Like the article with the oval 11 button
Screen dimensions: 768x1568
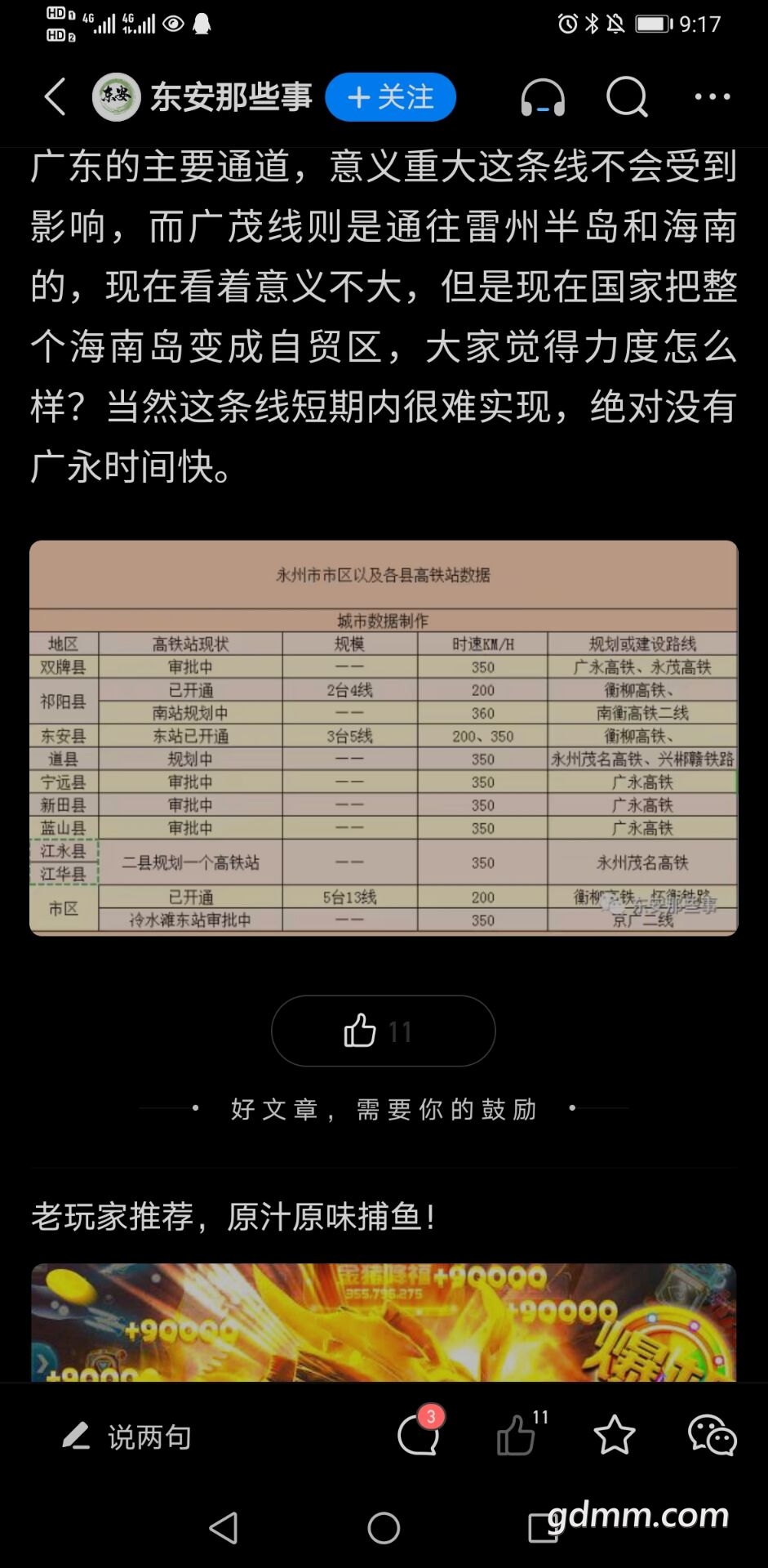[383, 1031]
